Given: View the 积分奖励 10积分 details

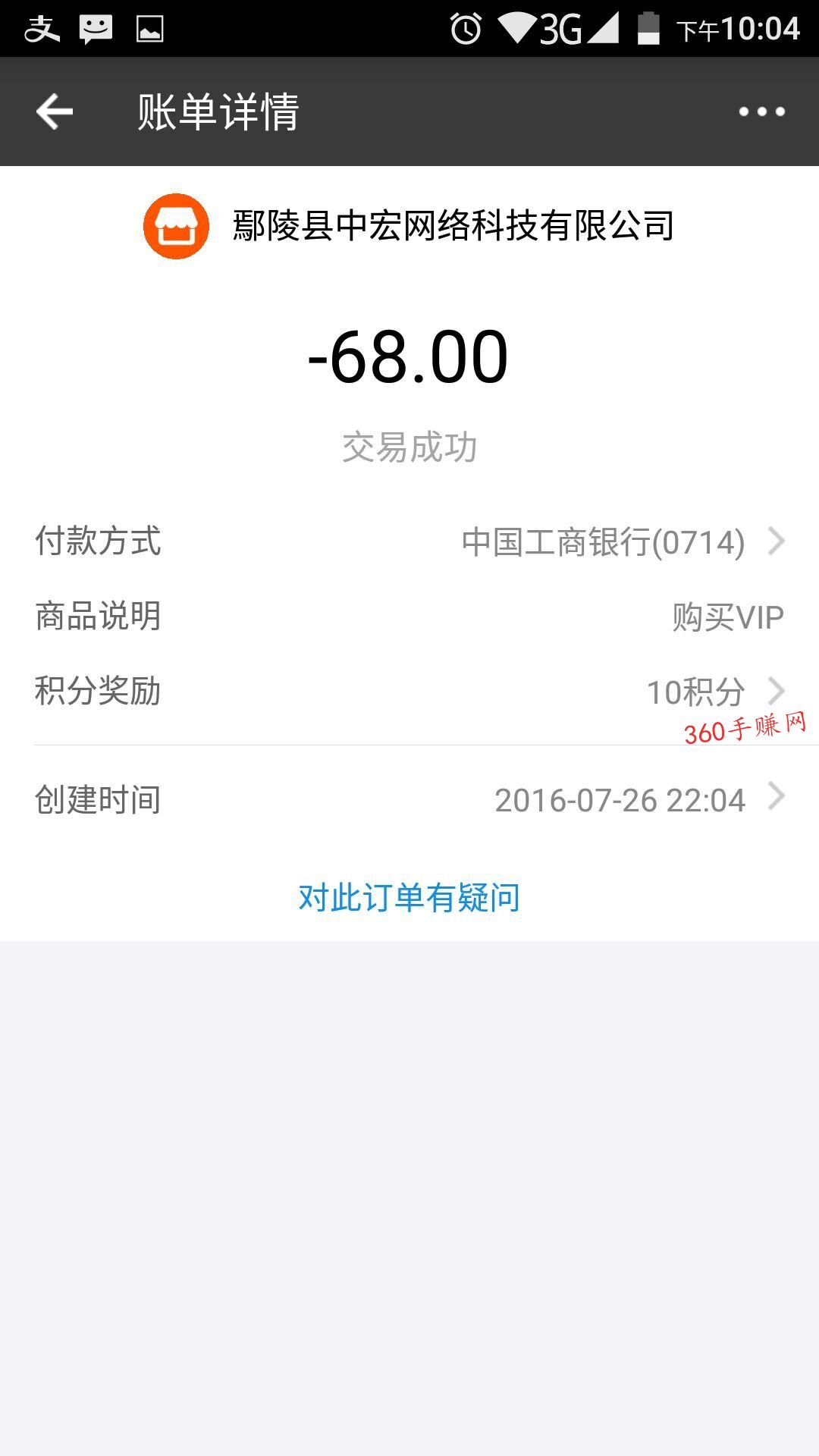Looking at the screenshot, I should pos(409,692).
